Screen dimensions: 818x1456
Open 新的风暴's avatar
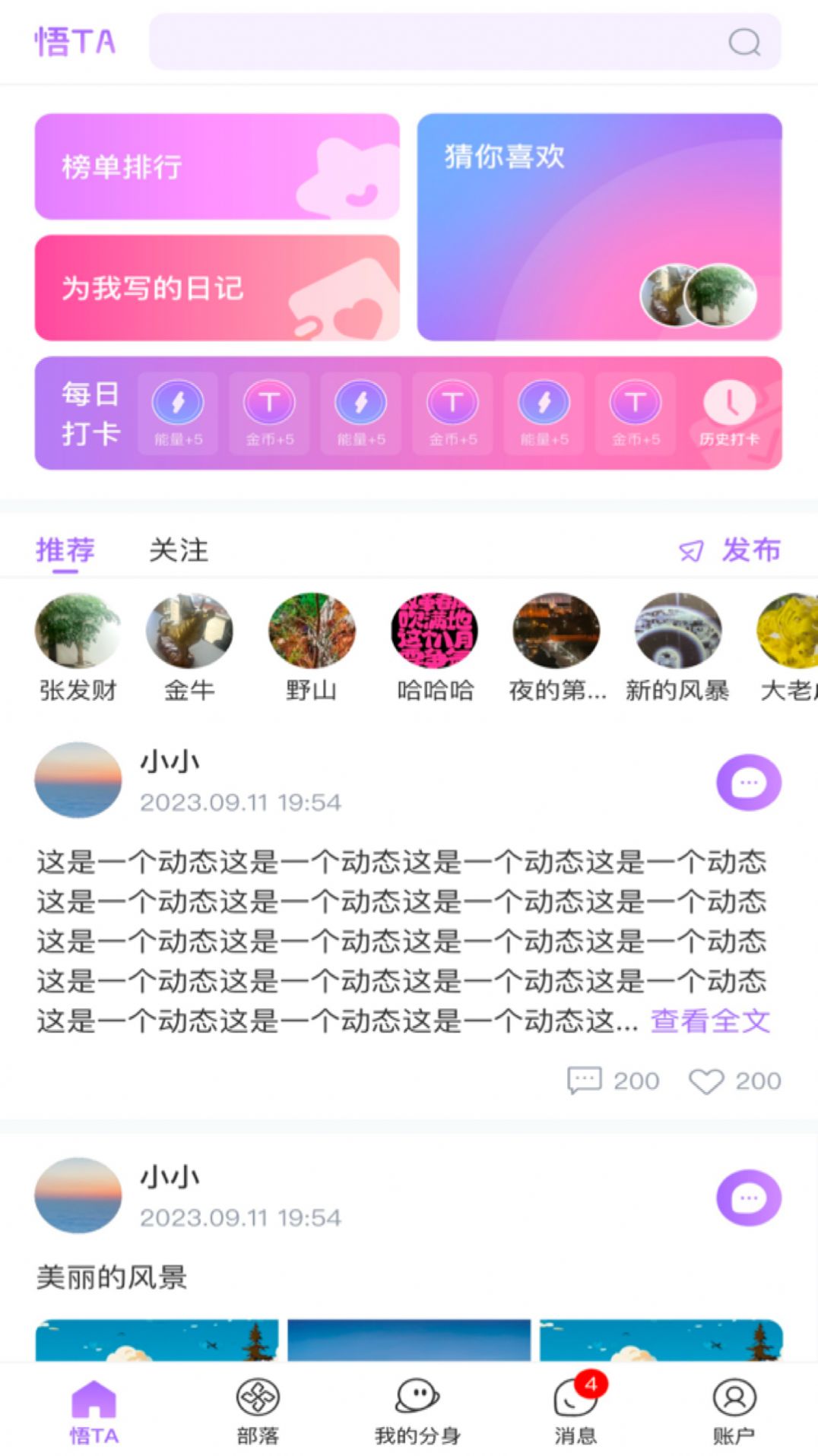(677, 631)
